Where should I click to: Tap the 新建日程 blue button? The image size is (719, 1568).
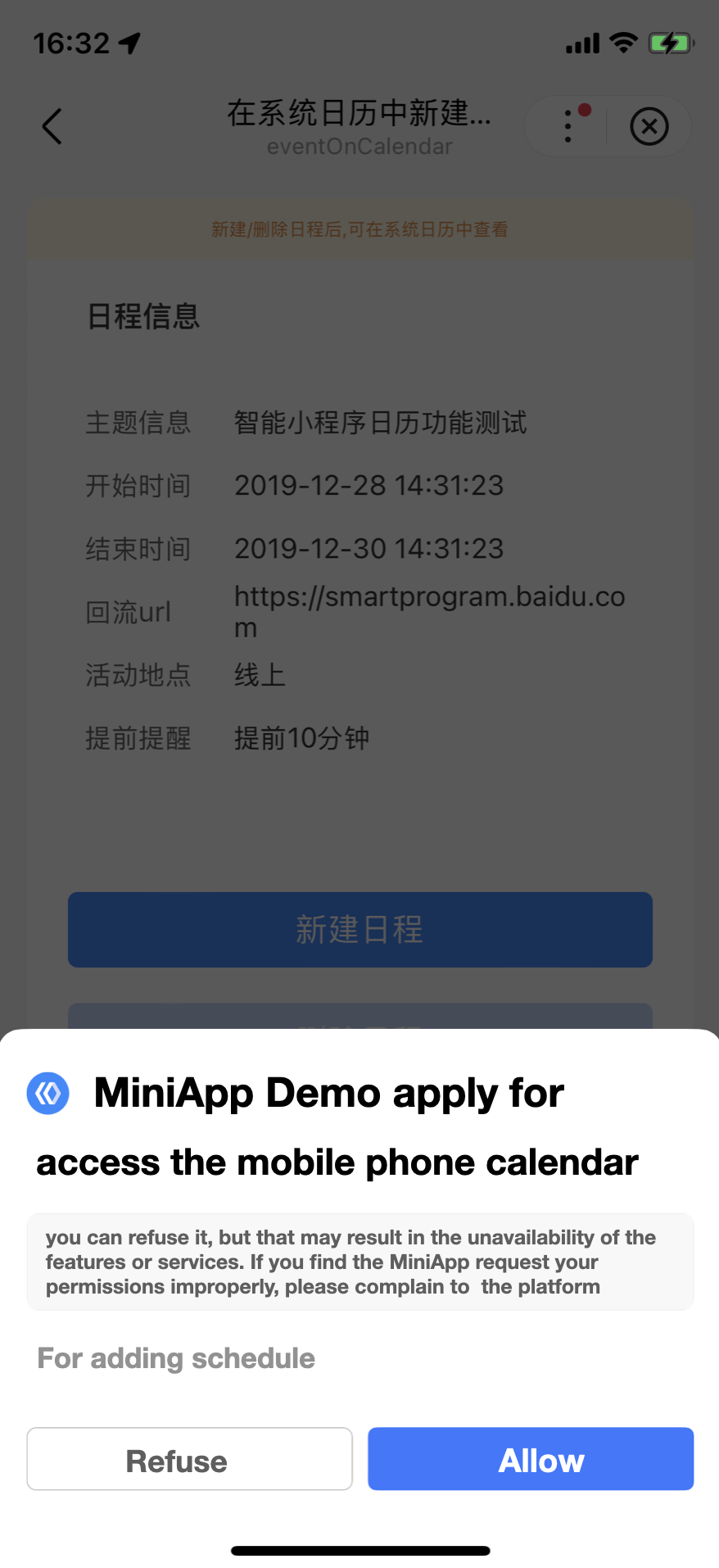tap(359, 929)
